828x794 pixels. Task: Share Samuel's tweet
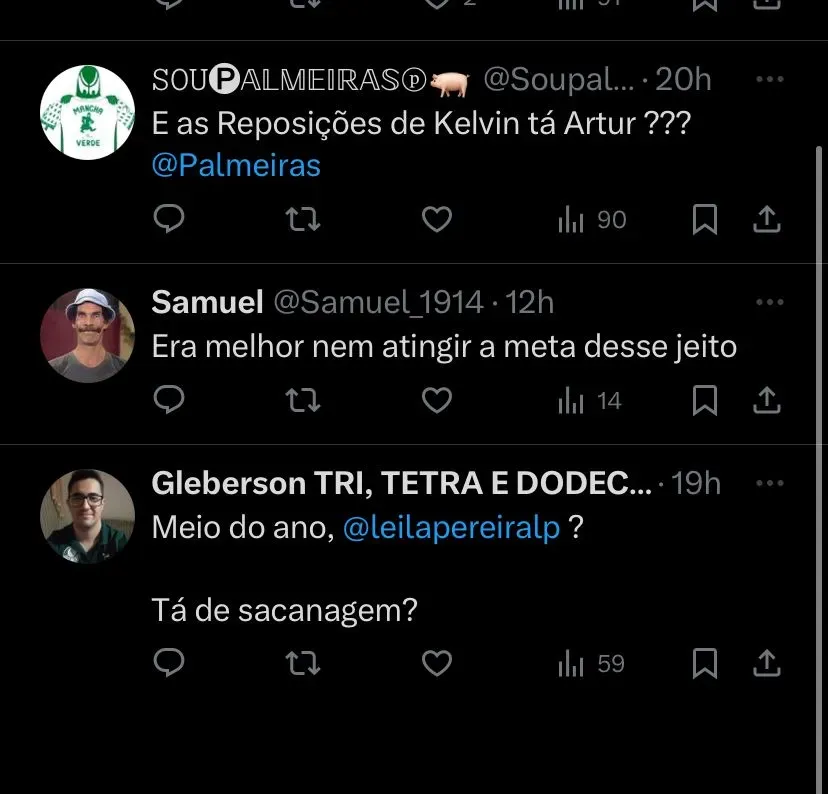[766, 401]
